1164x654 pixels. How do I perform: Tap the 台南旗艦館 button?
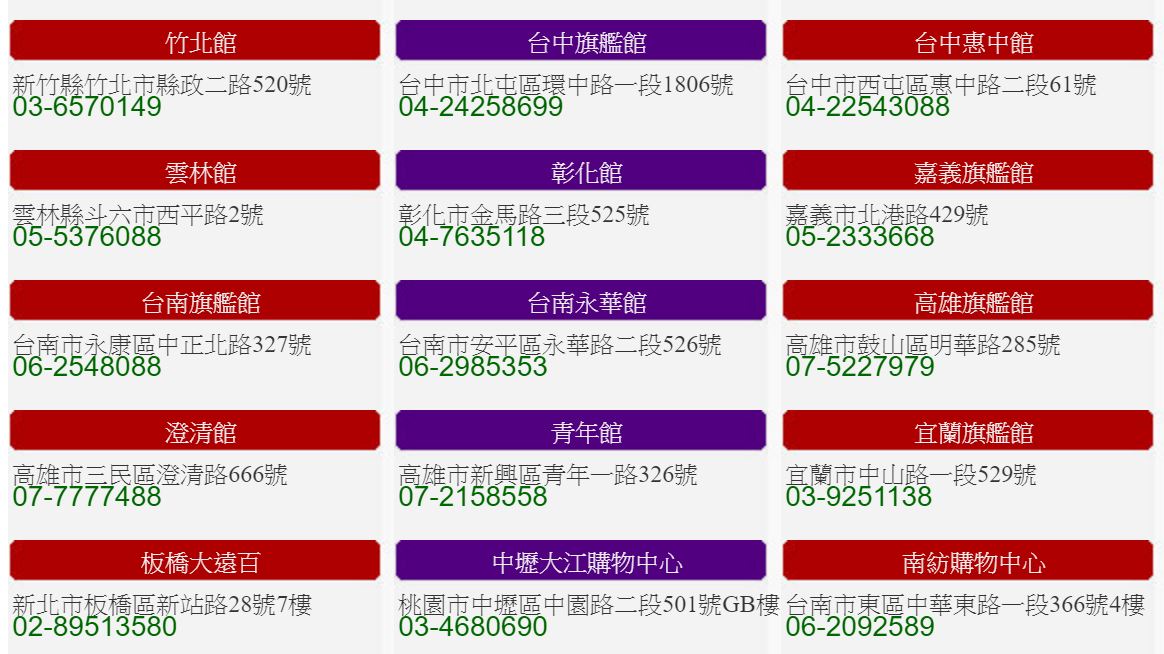[x=195, y=301]
